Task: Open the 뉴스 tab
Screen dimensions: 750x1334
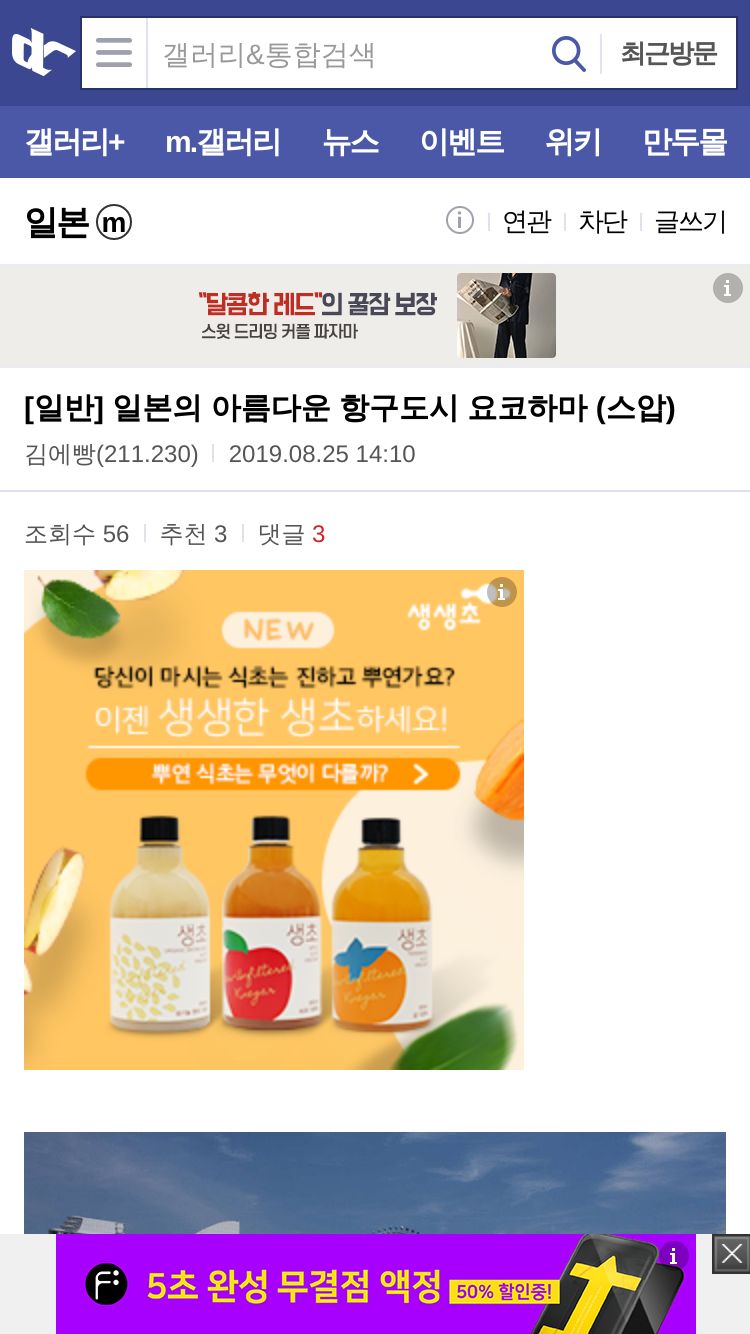Action: click(x=351, y=142)
